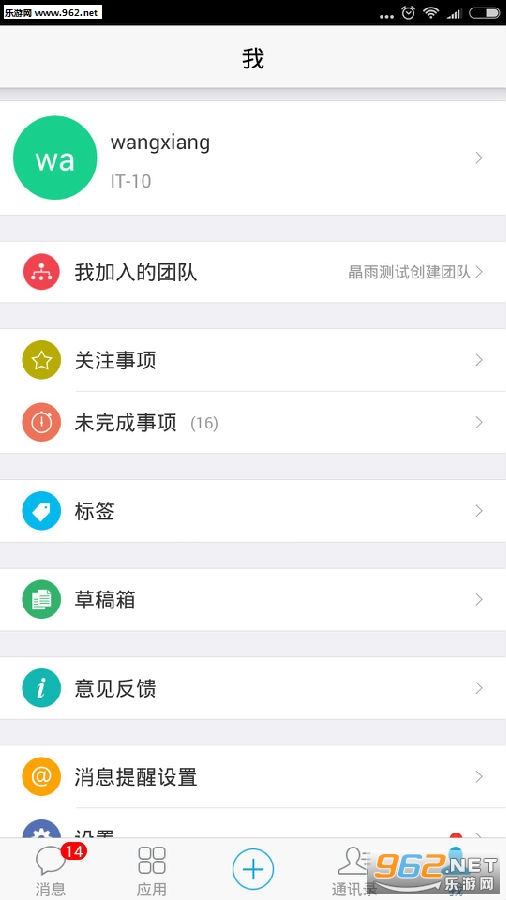Switch to the 通讯录 tab

(354, 870)
